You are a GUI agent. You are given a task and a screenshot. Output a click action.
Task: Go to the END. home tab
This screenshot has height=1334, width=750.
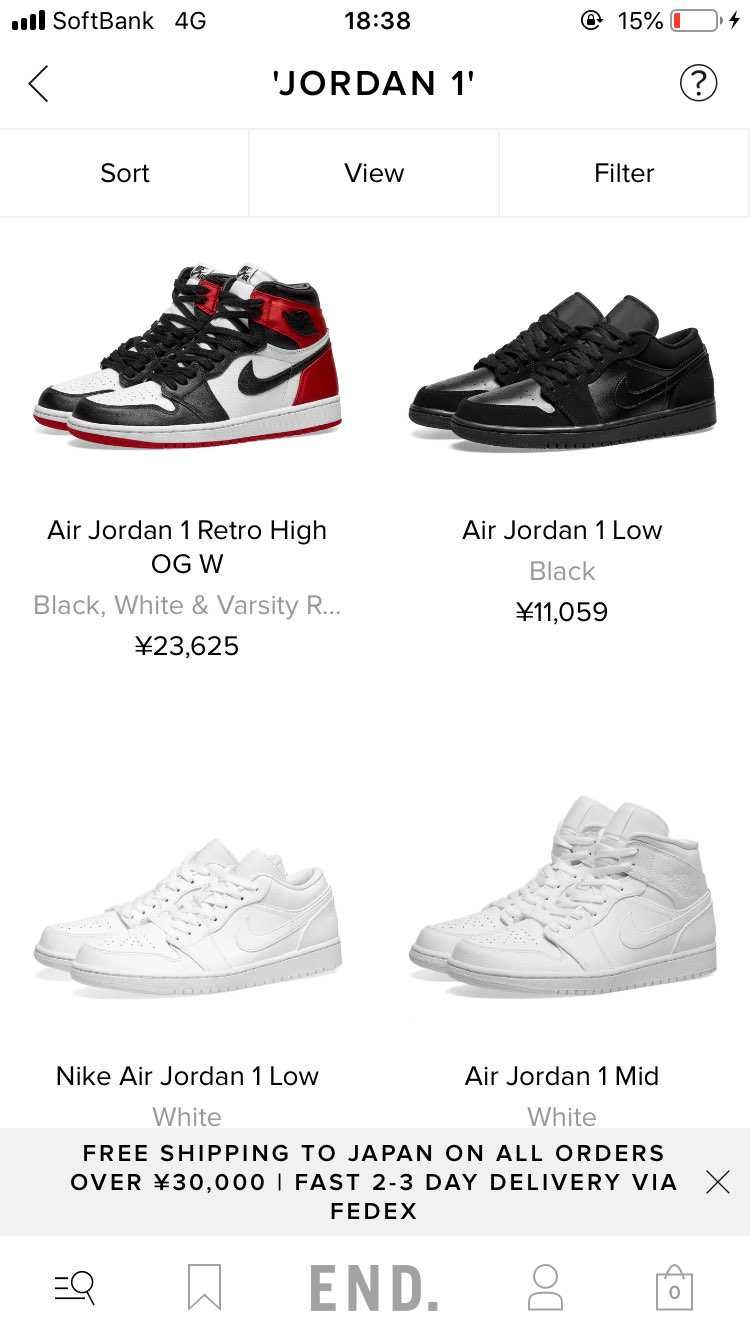(374, 1287)
